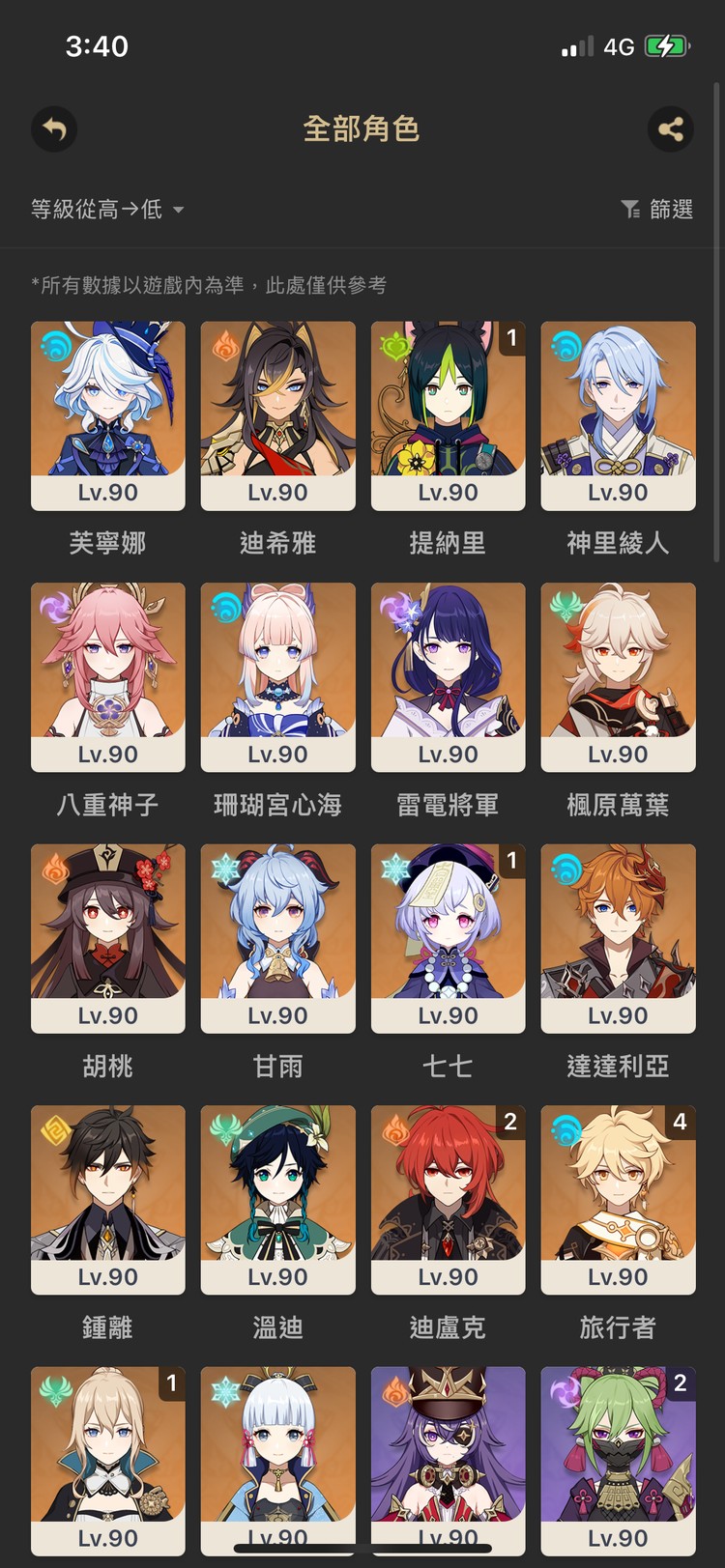View 溫迪 character details
Viewport: 725px width, 1568px height.
coord(278,1199)
